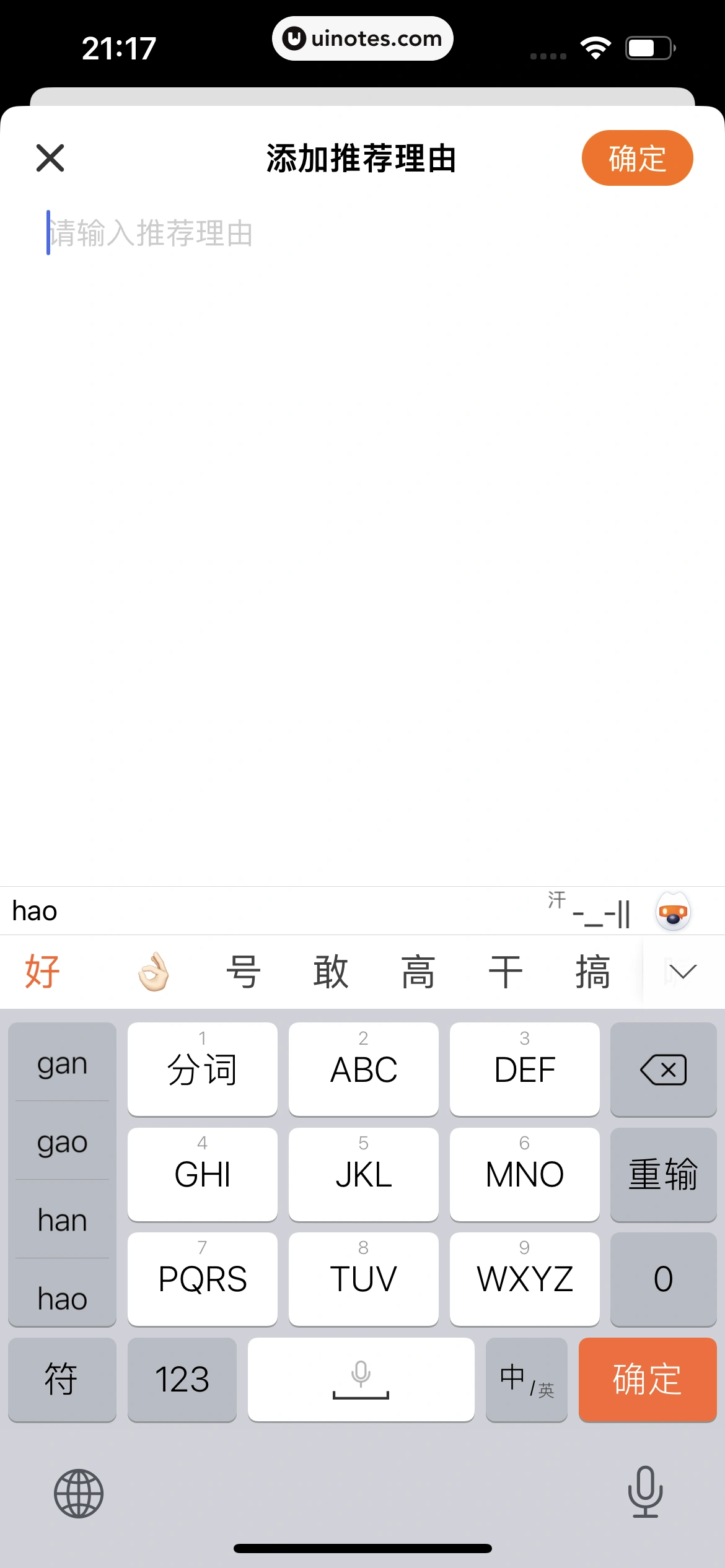Image resolution: width=725 pixels, height=1568 pixels.
Task: Tap the space bar with microphone
Action: pyautogui.click(x=361, y=1380)
